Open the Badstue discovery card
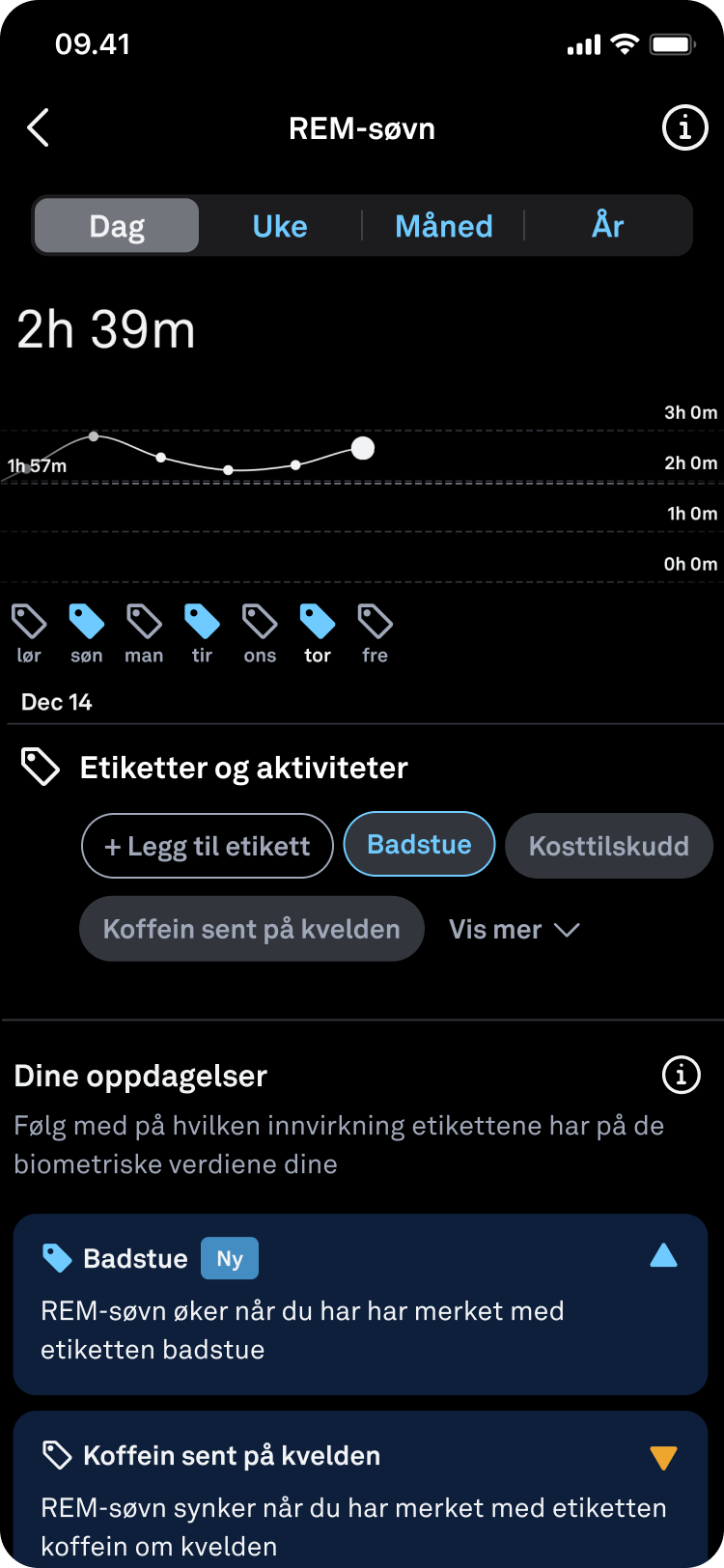The width and height of the screenshot is (724, 1568). 361,1304
